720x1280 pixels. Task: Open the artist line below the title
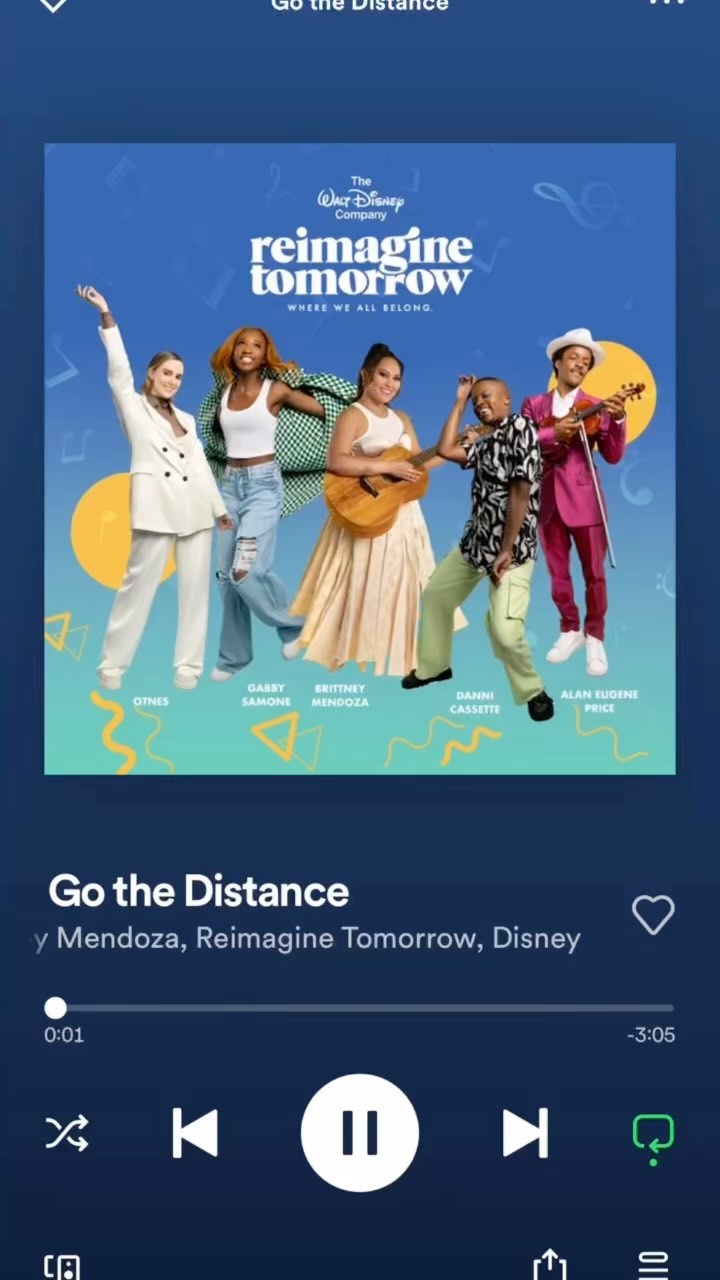coord(308,939)
